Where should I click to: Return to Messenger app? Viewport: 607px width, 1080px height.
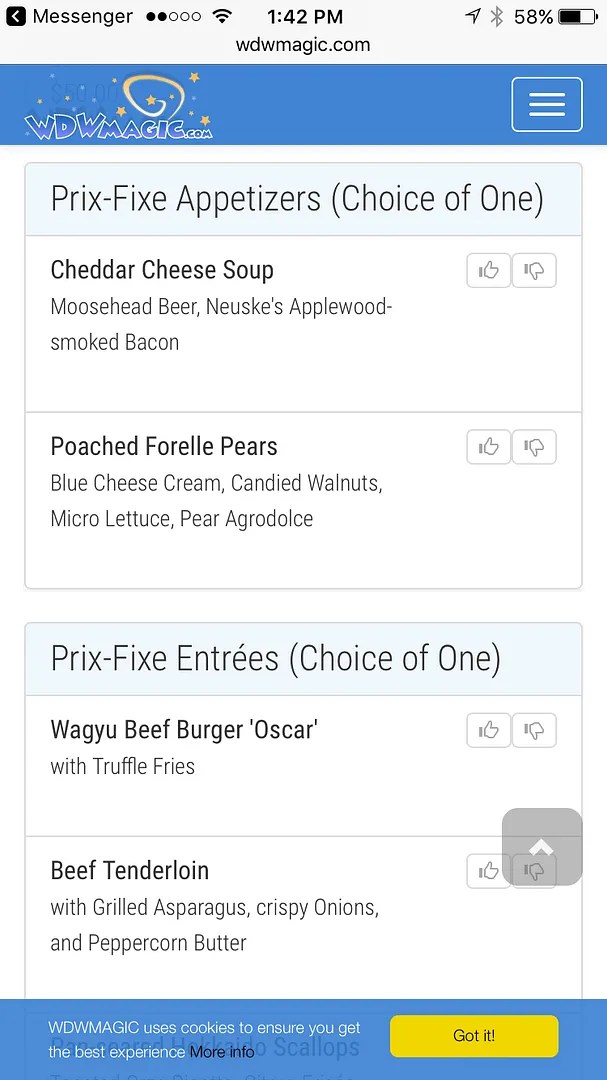70,17
